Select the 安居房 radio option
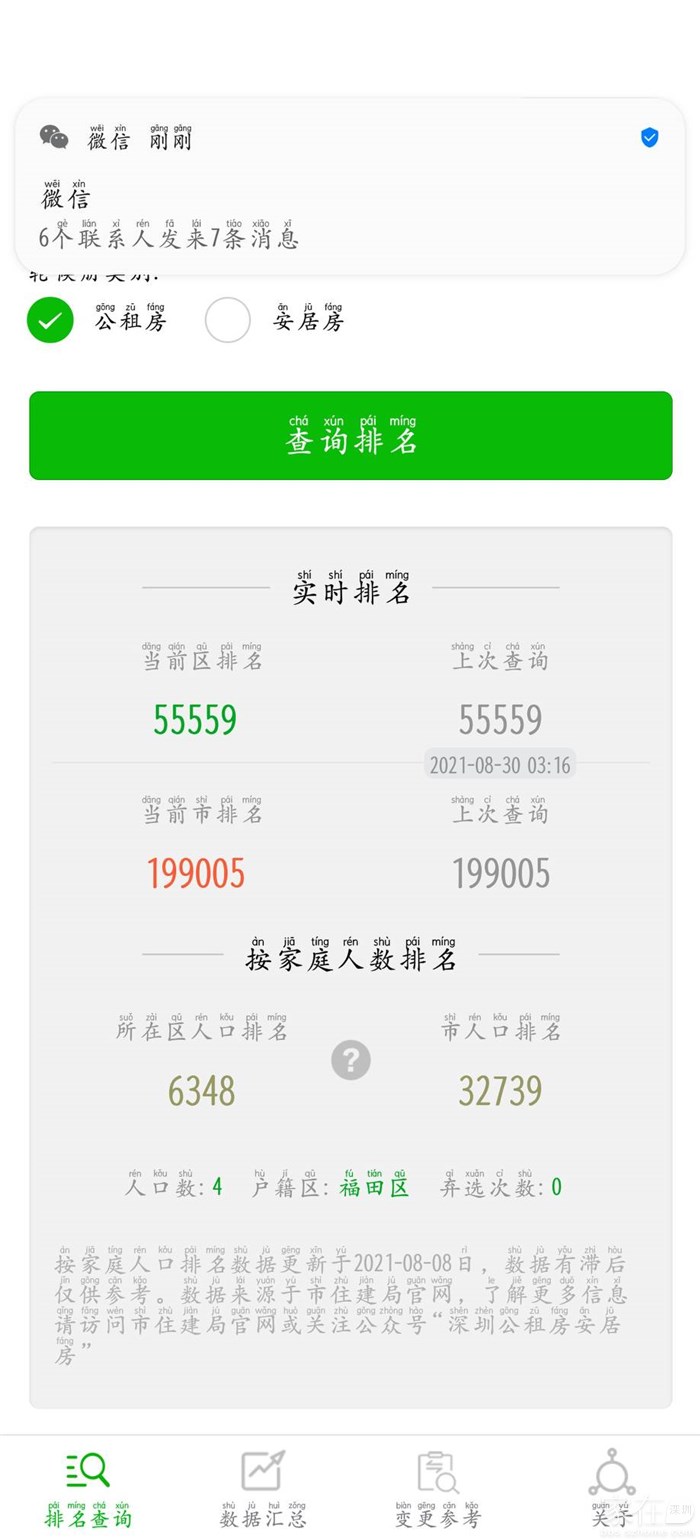 pyautogui.click(x=228, y=321)
